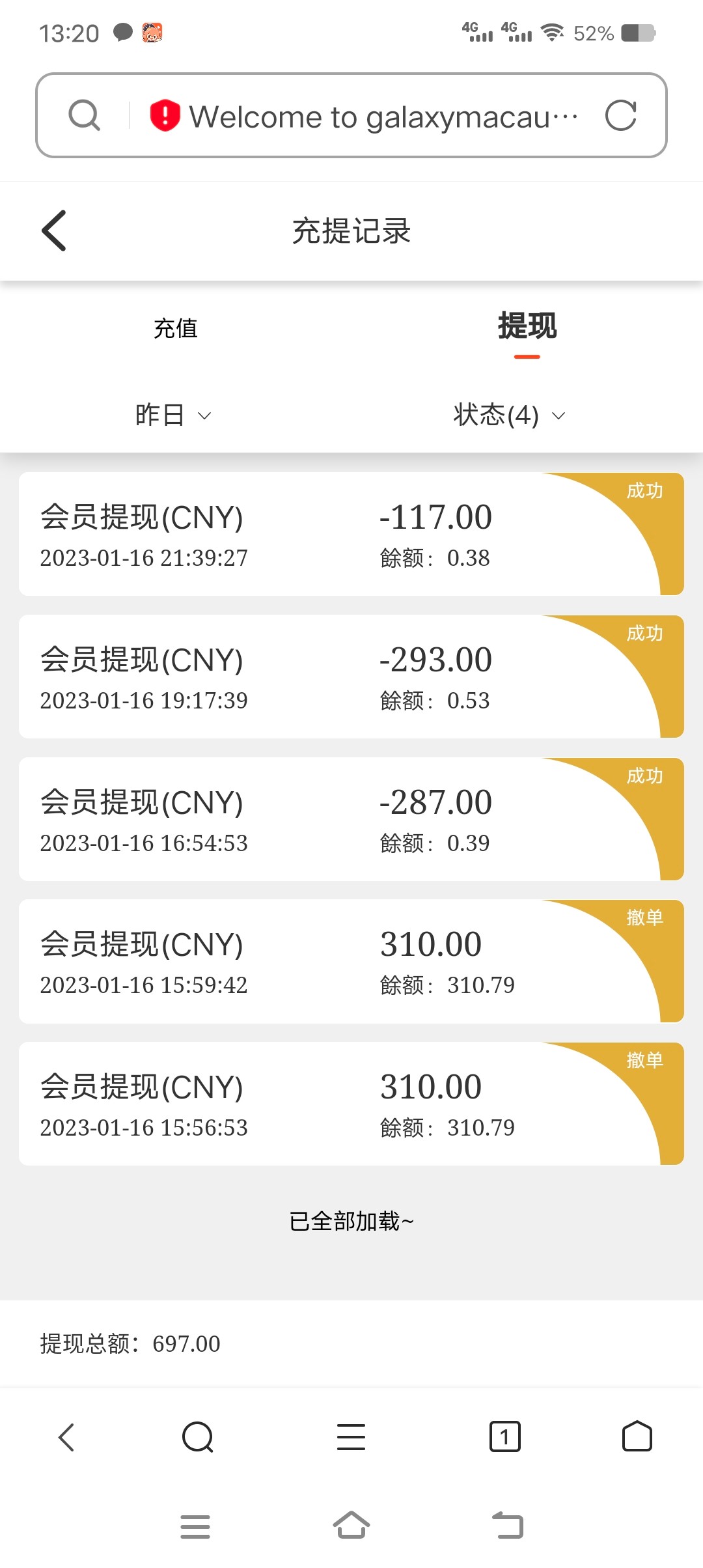This screenshot has height=1568, width=703.
Task: Go to the browser home page
Action: coord(637,1436)
